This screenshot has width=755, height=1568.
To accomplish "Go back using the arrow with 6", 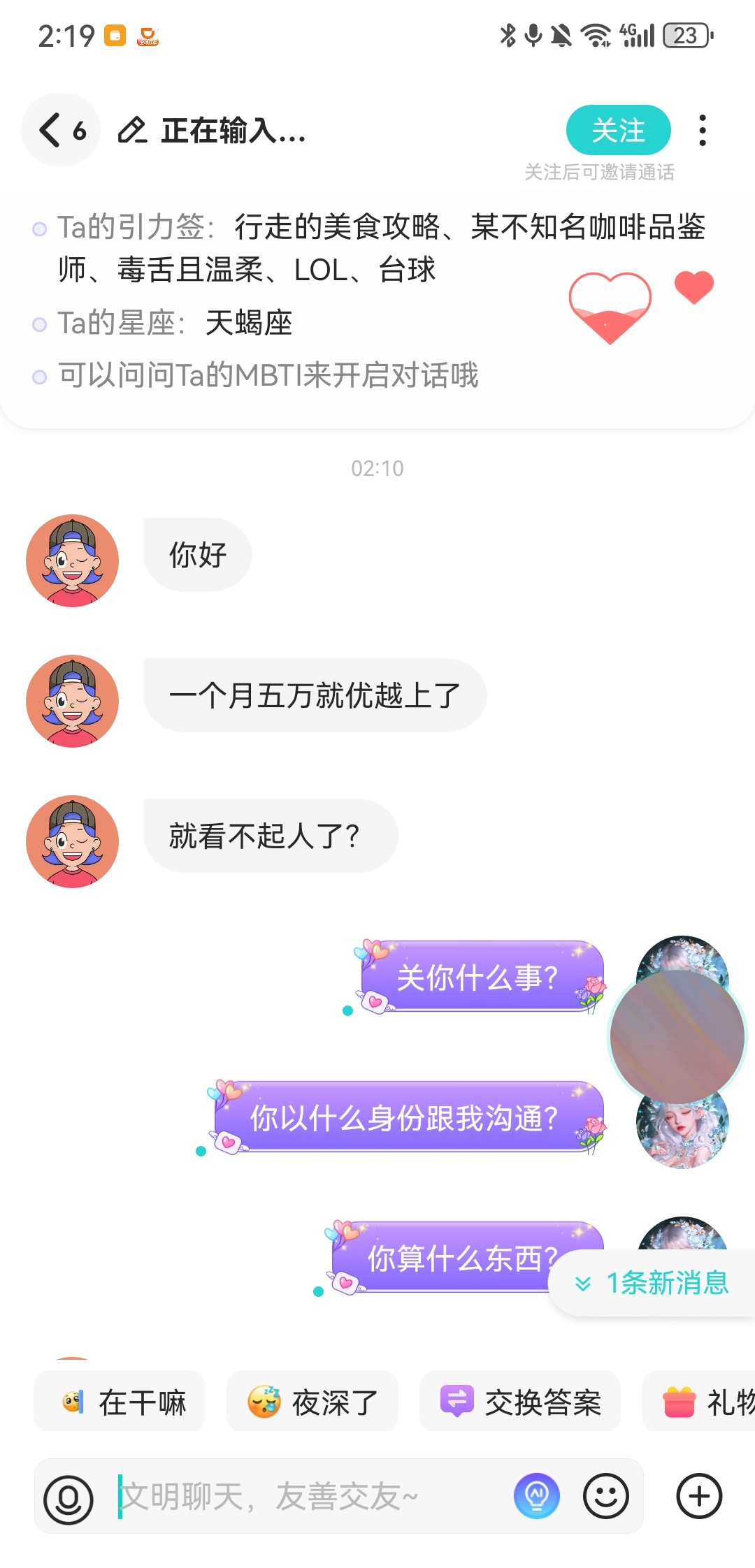I will coord(61,130).
